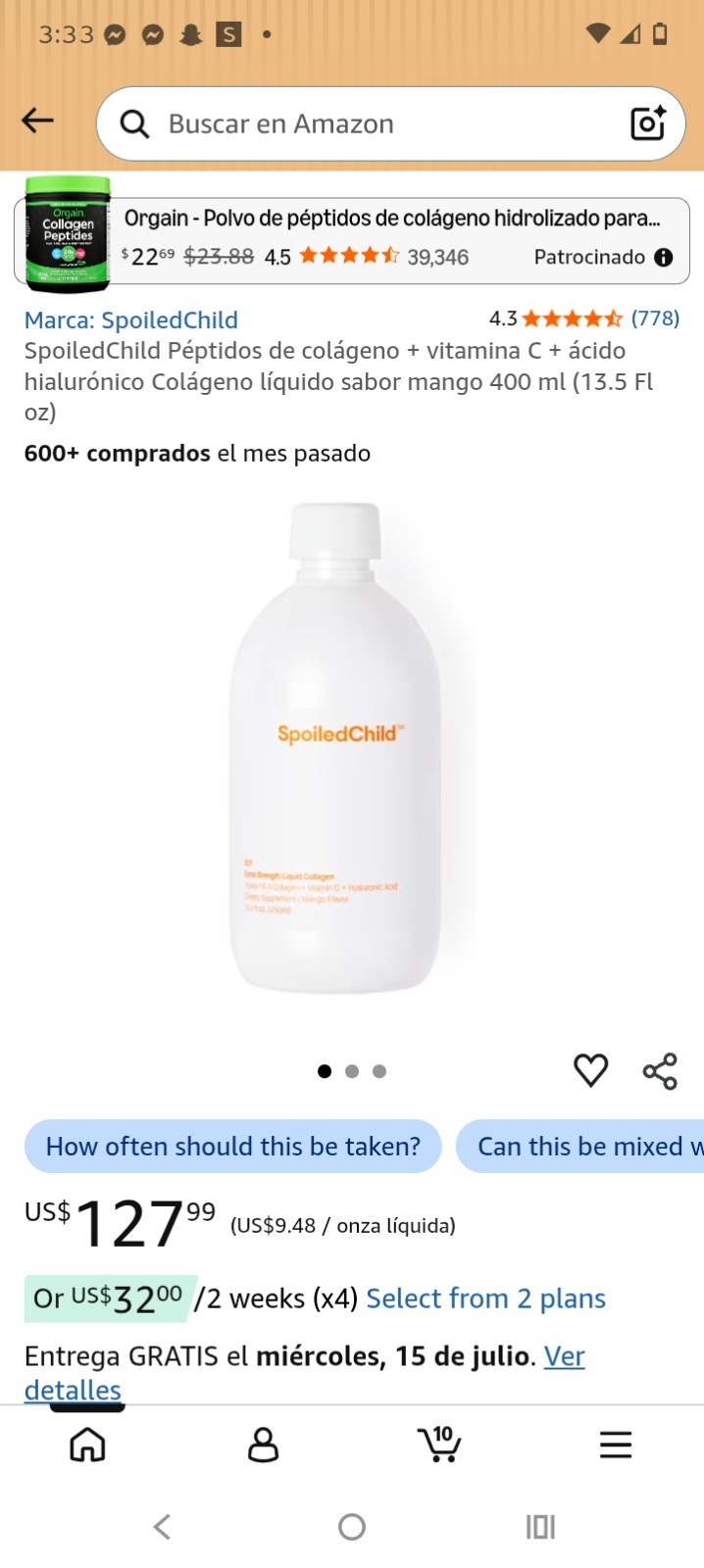Open the cart with 10 items

(439, 1444)
